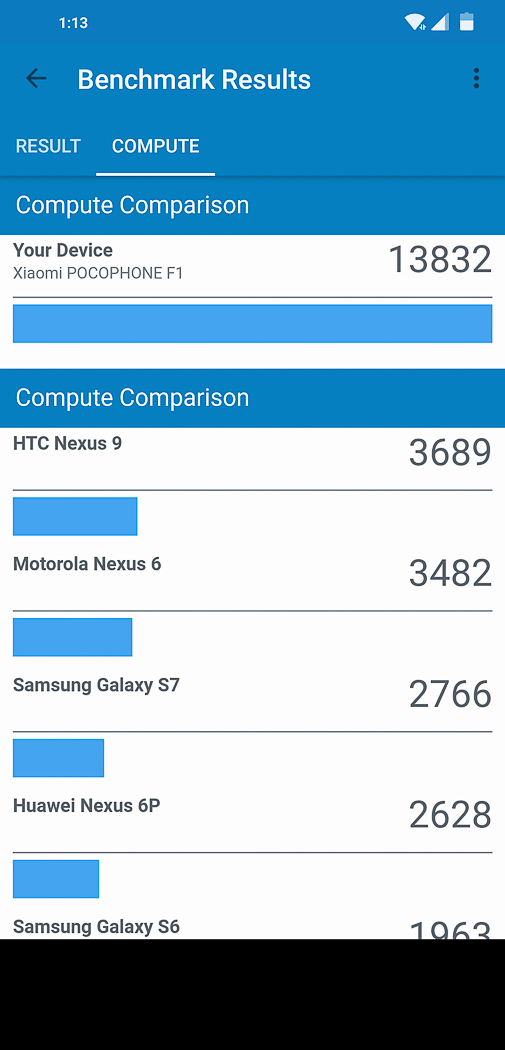Open the three-dot overflow menu
Screen dimensions: 505x1050
coord(476,78)
